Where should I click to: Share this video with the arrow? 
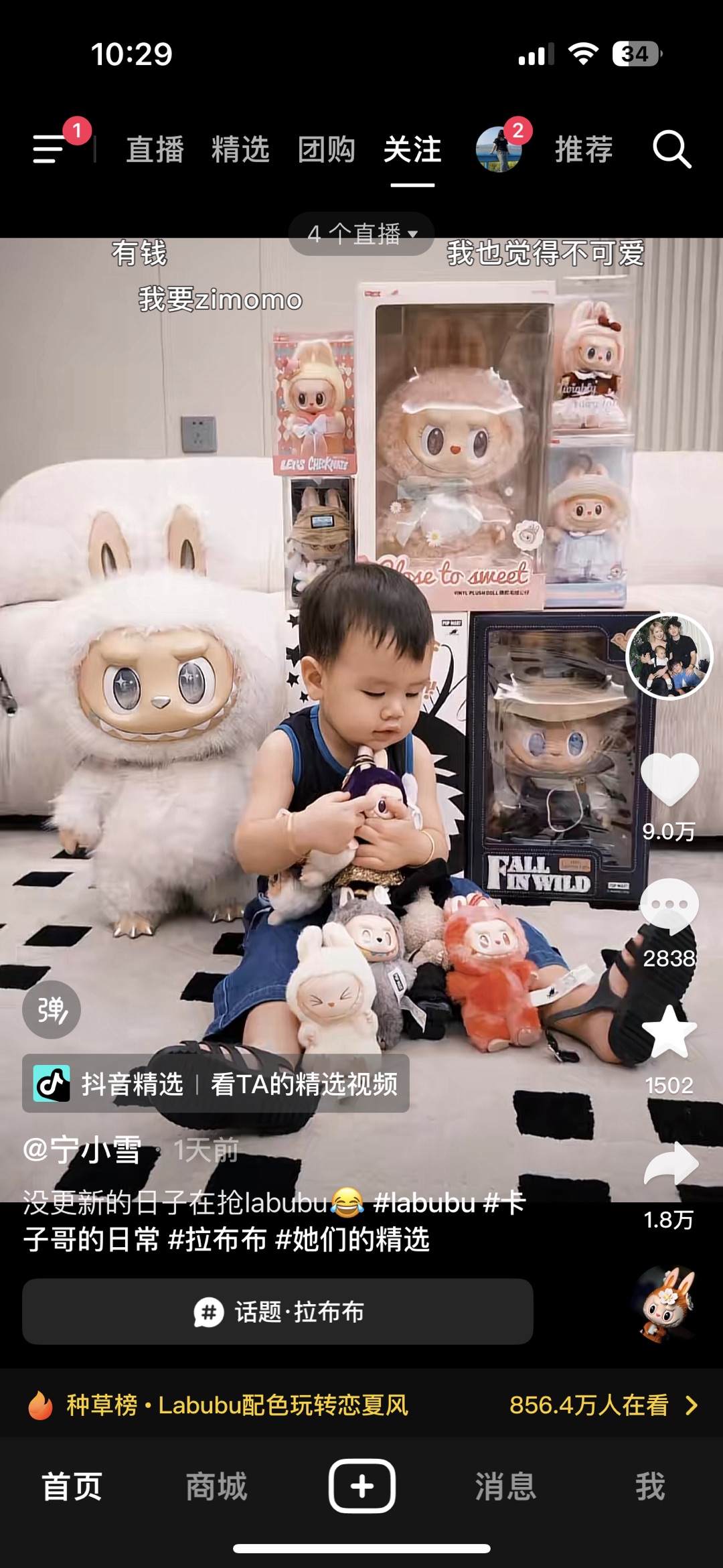[x=669, y=1165]
